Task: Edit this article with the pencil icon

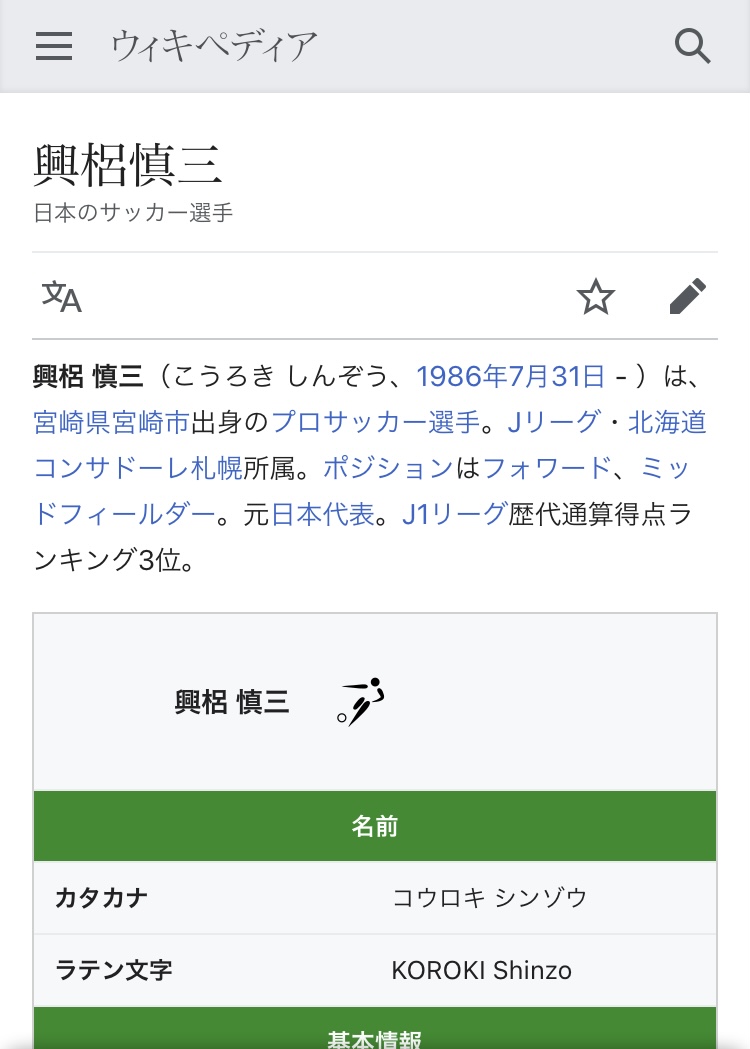Action: pos(687,296)
